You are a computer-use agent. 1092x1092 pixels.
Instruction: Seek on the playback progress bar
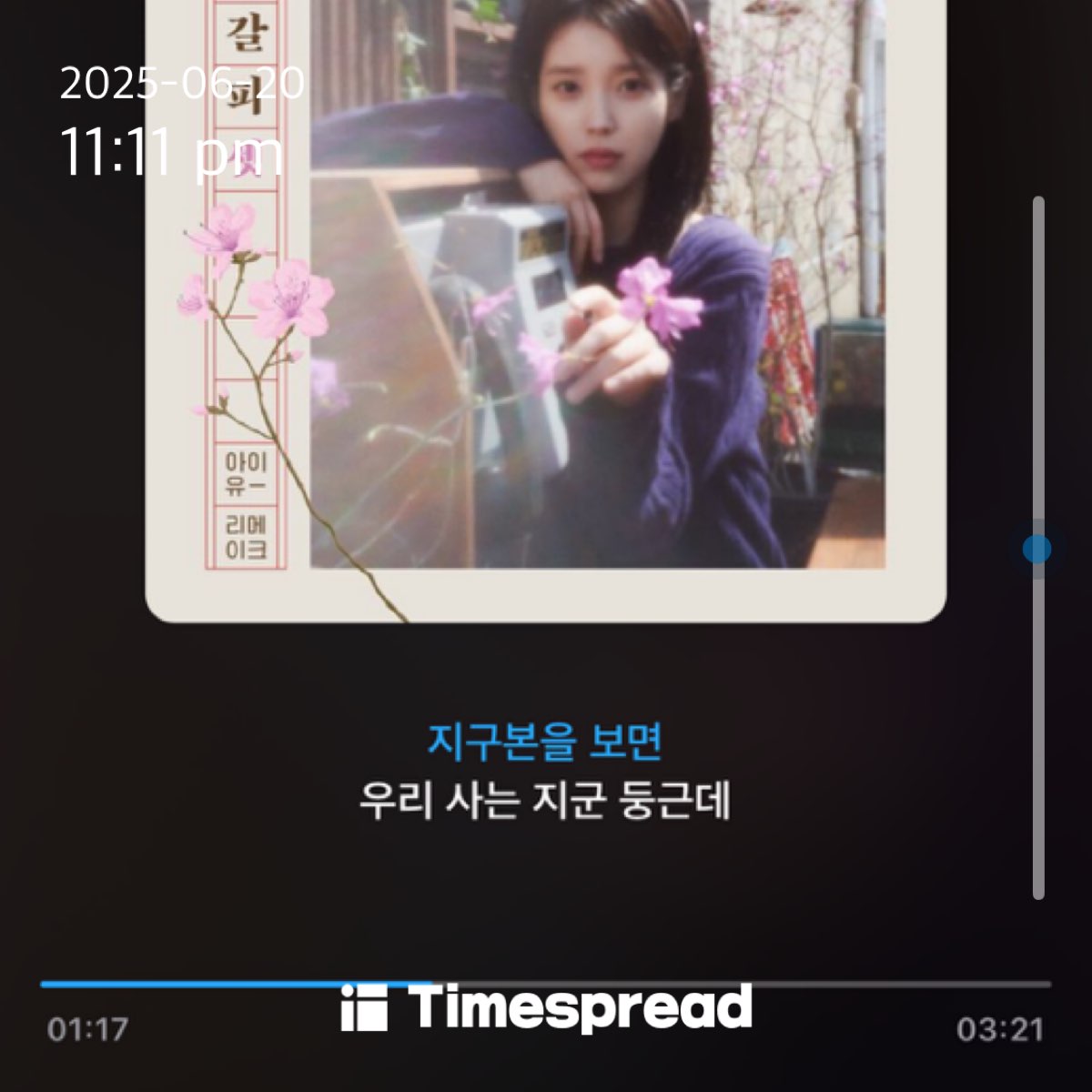[x=546, y=984]
